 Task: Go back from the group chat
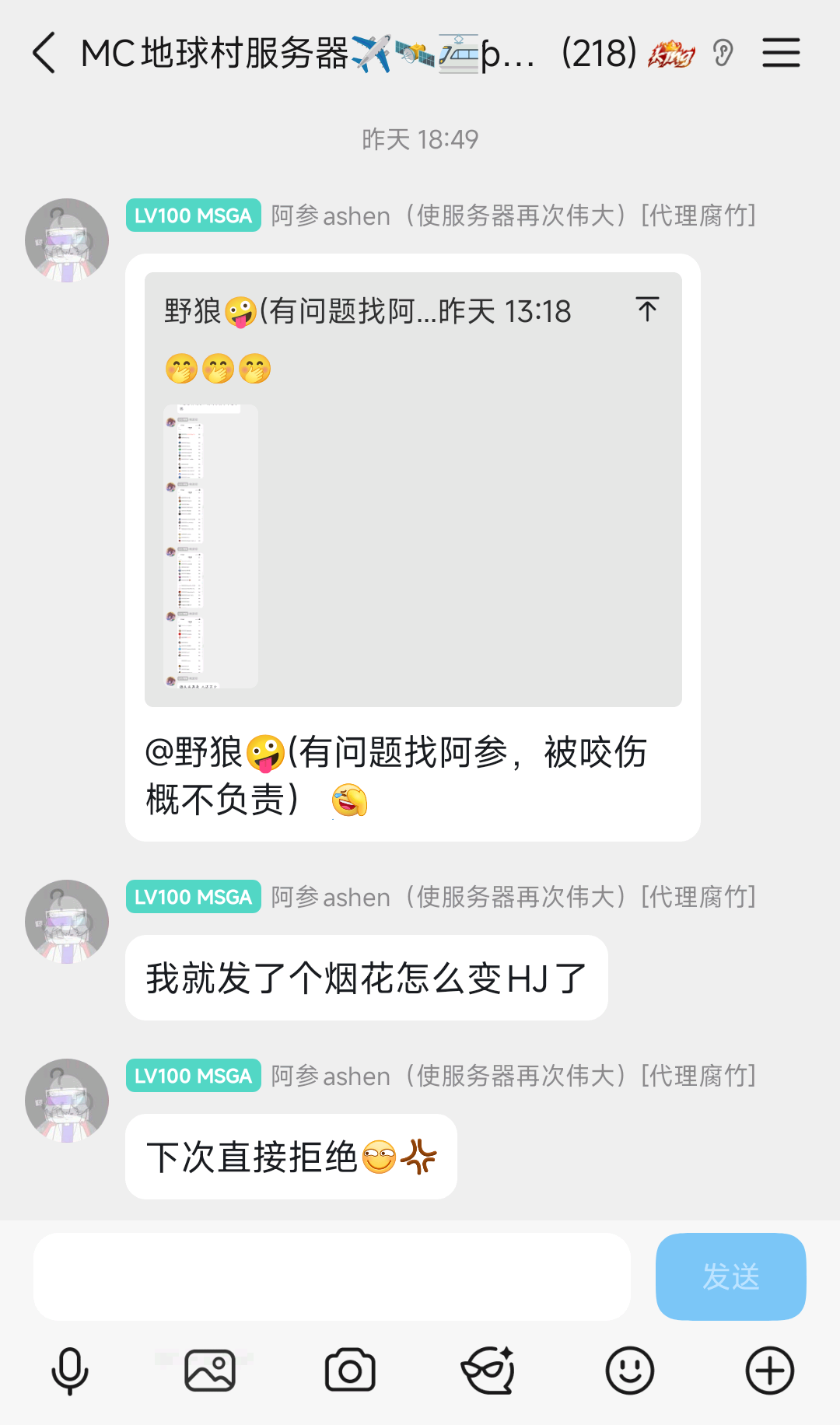[x=44, y=53]
